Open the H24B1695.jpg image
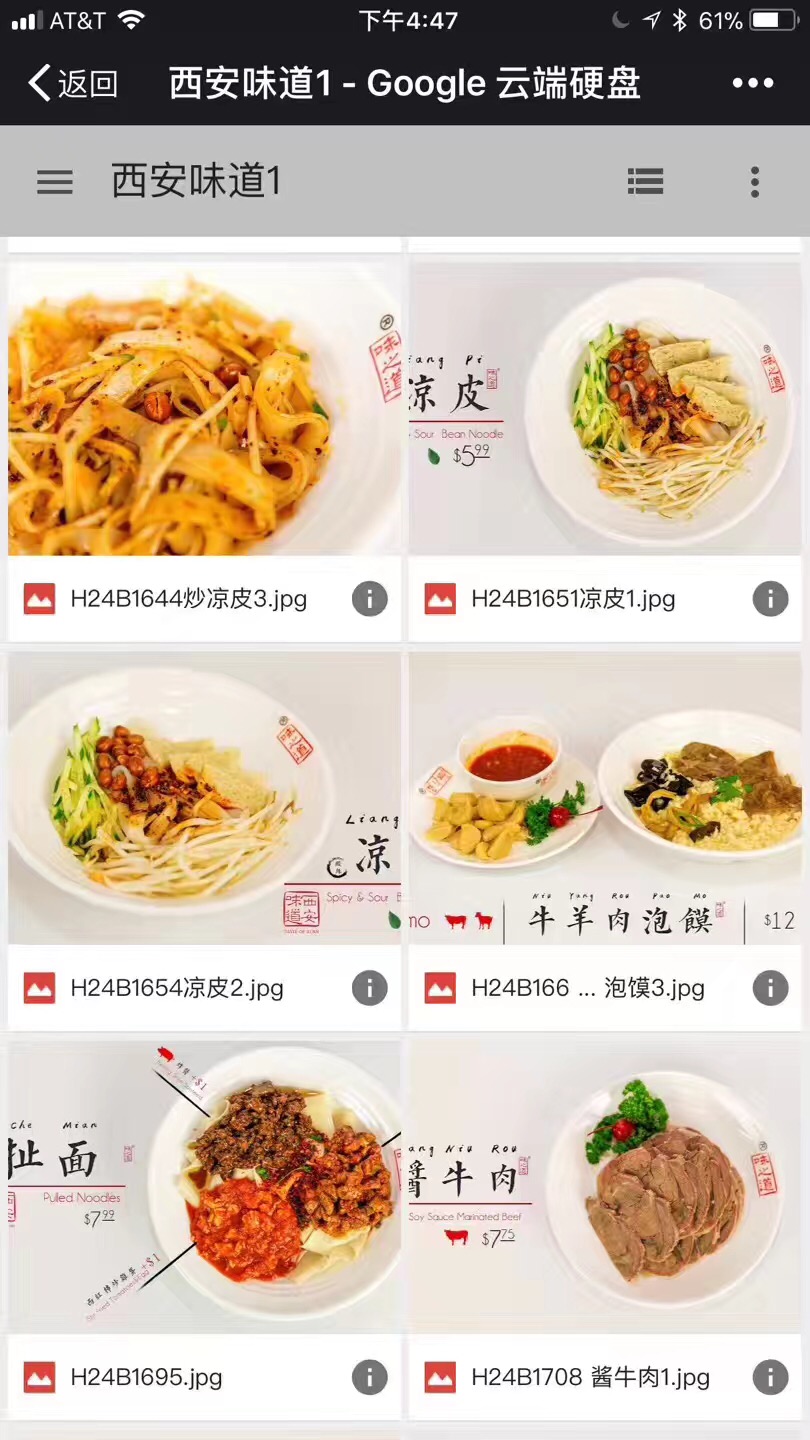Screen dimensions: 810x1440 pos(204,1187)
